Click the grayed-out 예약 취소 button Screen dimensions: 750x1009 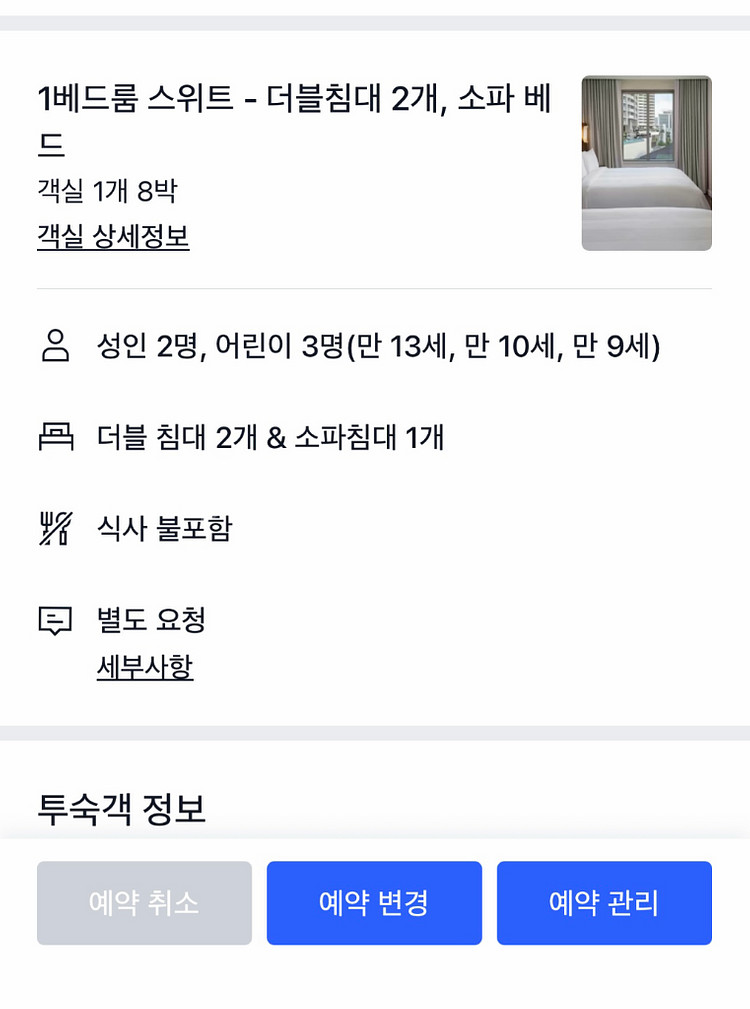[x=143, y=902]
